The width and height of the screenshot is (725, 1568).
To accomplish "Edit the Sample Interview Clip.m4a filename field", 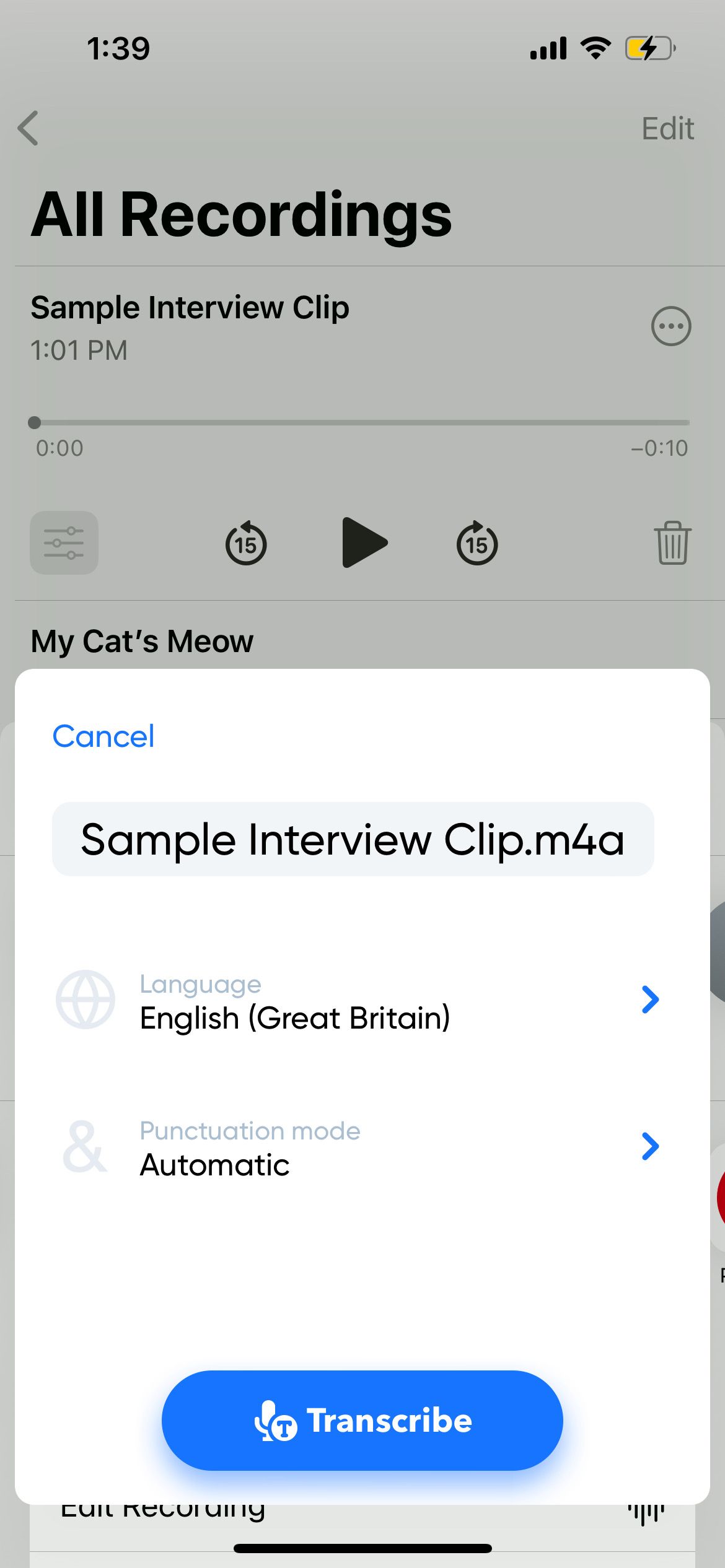I will (x=353, y=839).
